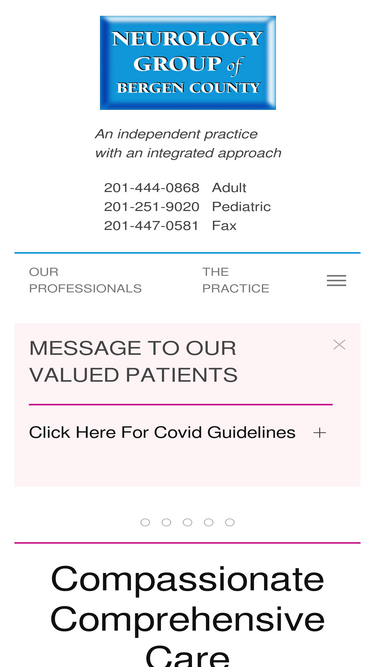Open the Our Professionals section

(85, 280)
